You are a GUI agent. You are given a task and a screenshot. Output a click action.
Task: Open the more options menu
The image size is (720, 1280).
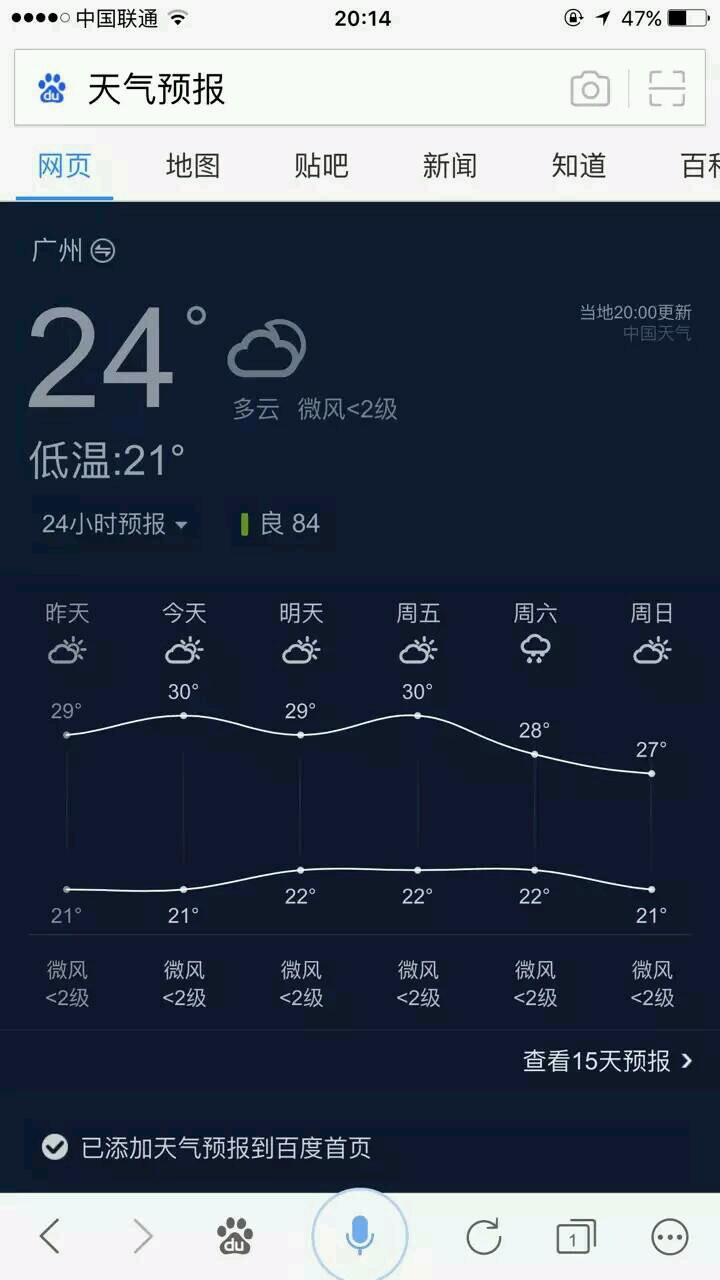point(669,1237)
